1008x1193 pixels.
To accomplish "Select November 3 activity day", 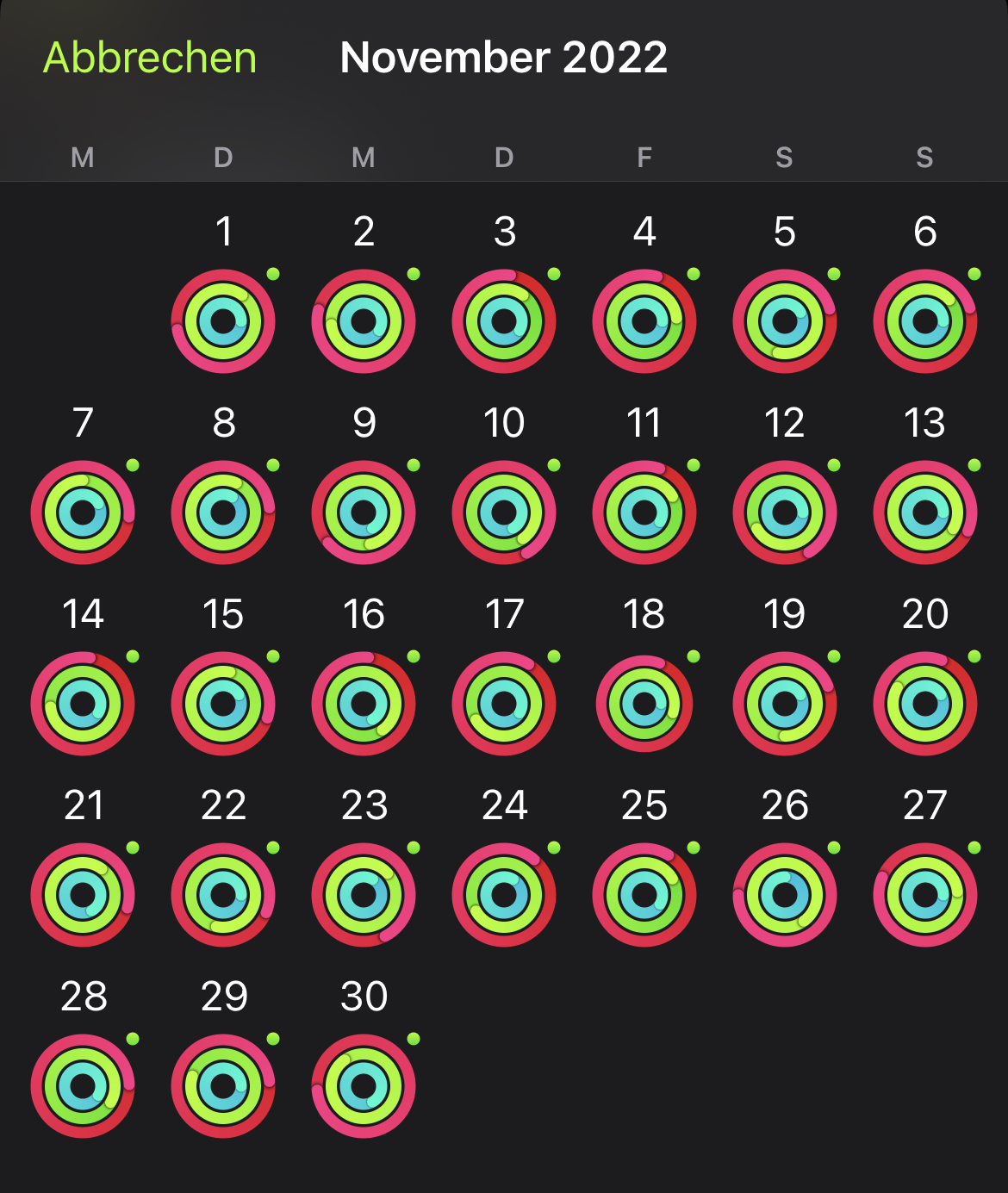I will [x=504, y=321].
